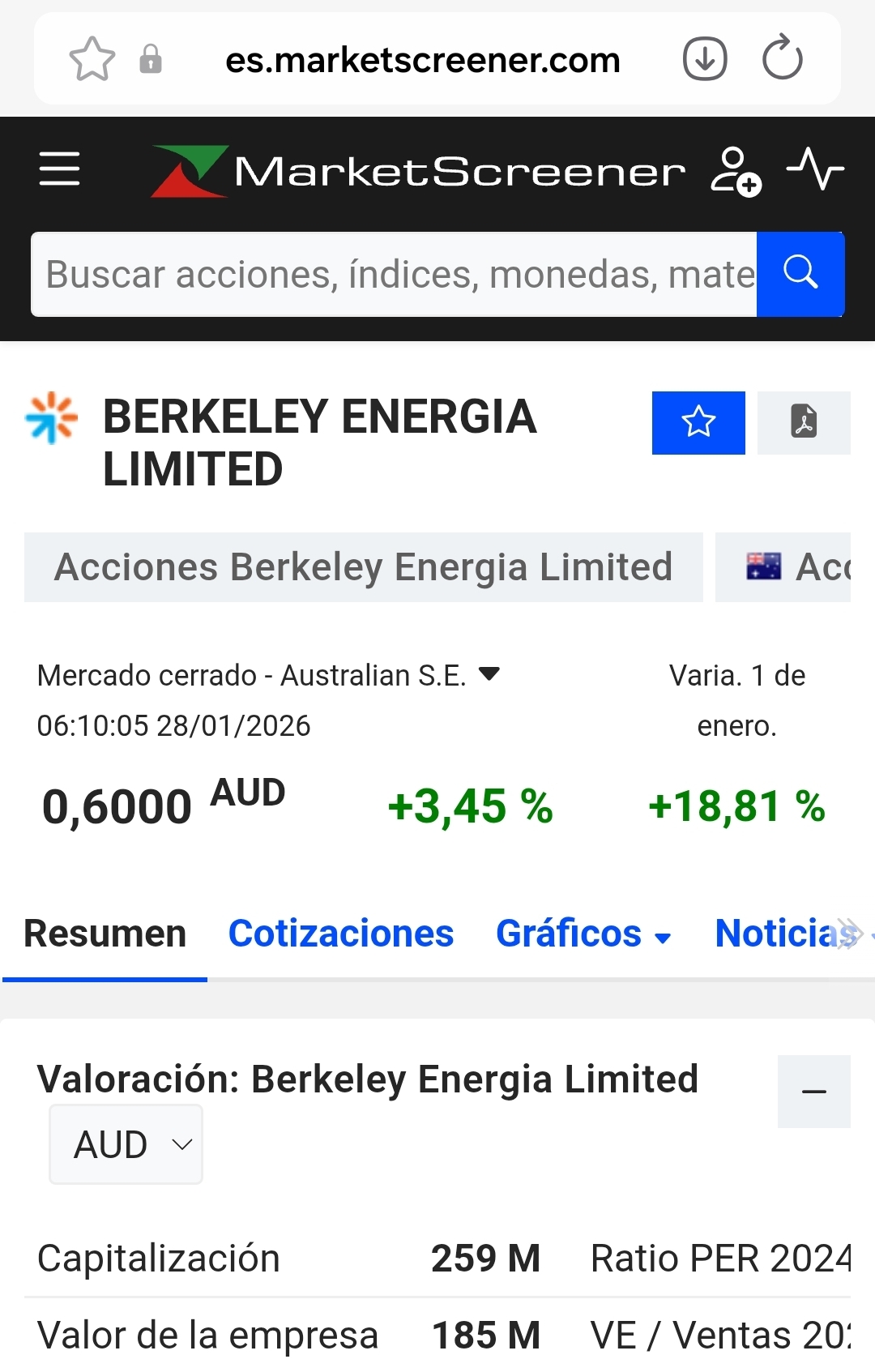Screen dimensions: 875x1372
Task: Click the blue search magnifier button
Action: 800,274
